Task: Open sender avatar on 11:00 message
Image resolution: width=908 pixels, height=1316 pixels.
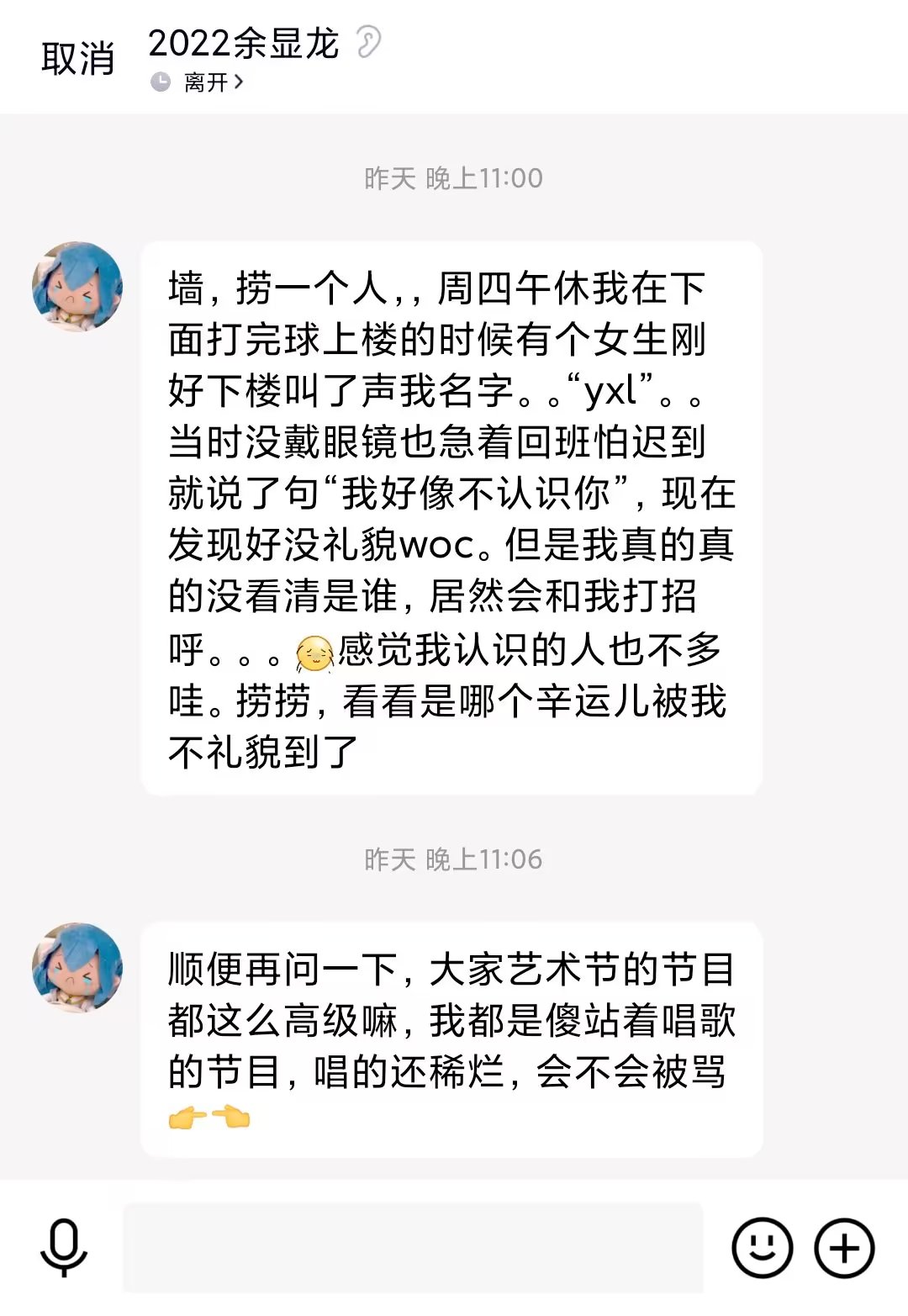Action: (77, 287)
